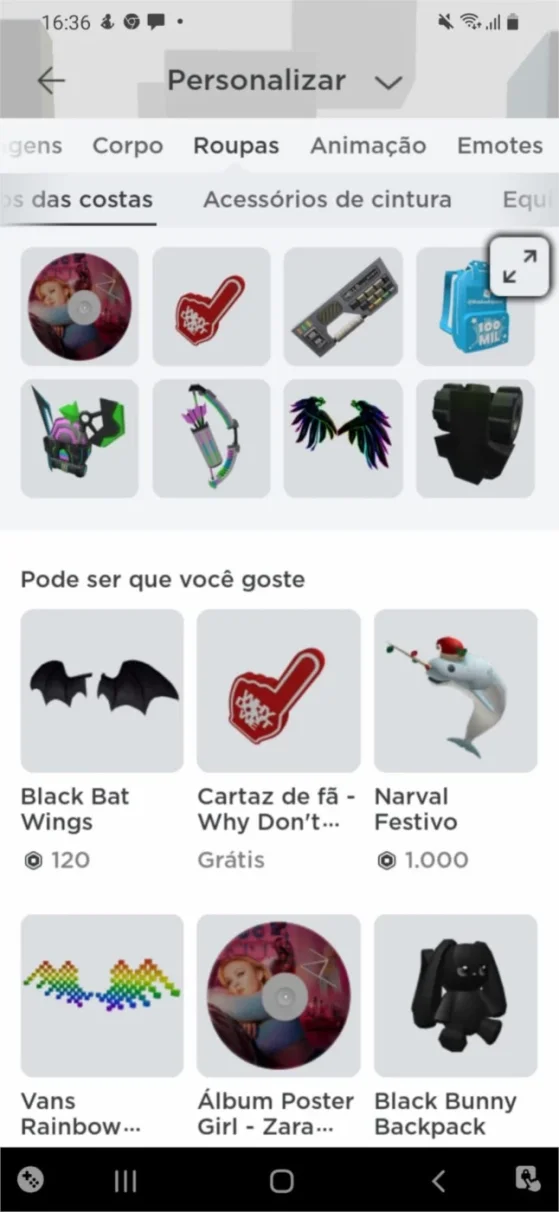Screen dimensions: 559x1212
Task: Go back using the top arrow
Action: tap(51, 81)
